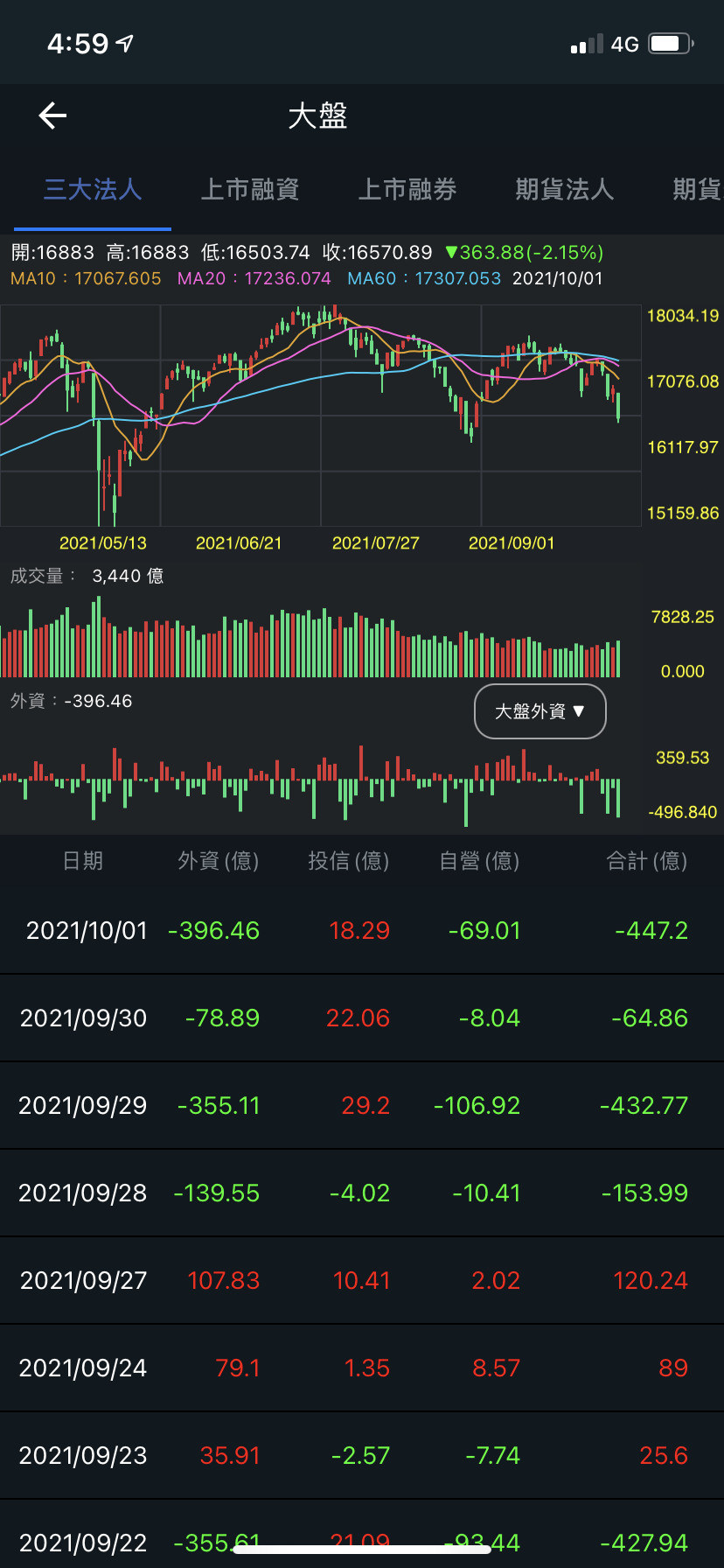Select the currently active 三大法人 tab
Viewport: 724px width, 1568px height.
pyautogui.click(x=92, y=190)
